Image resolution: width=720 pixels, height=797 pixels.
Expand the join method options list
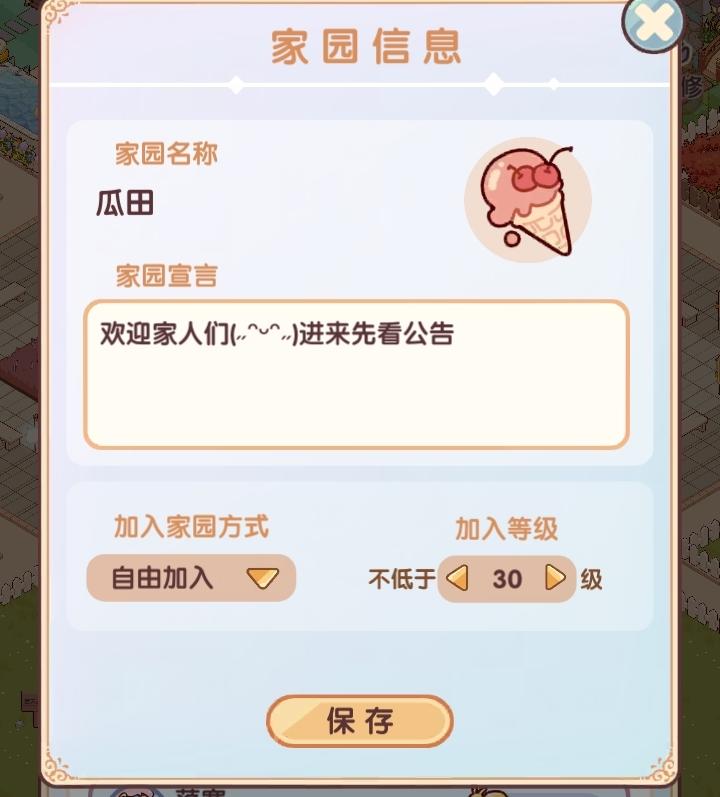coord(190,578)
